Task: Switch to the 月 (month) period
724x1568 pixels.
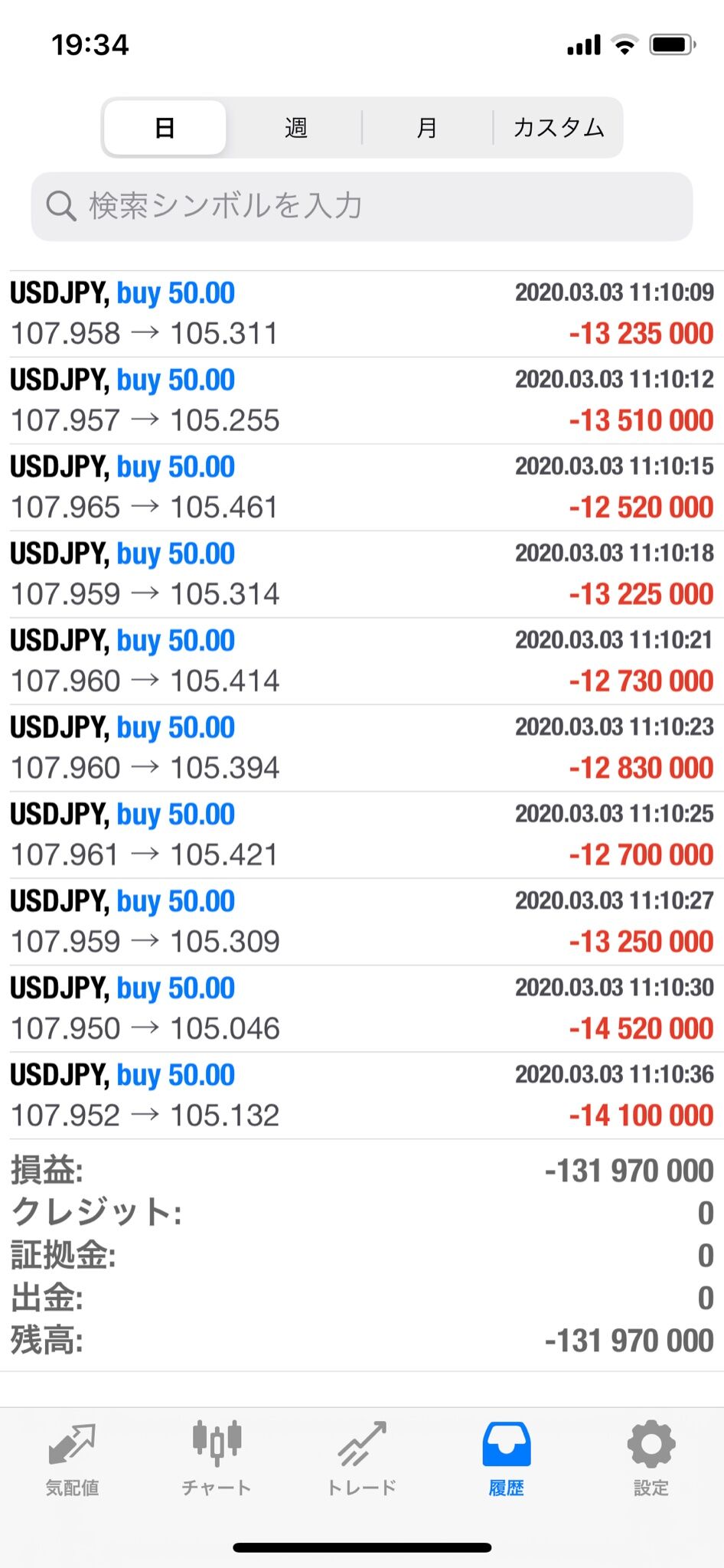Action: (x=426, y=127)
